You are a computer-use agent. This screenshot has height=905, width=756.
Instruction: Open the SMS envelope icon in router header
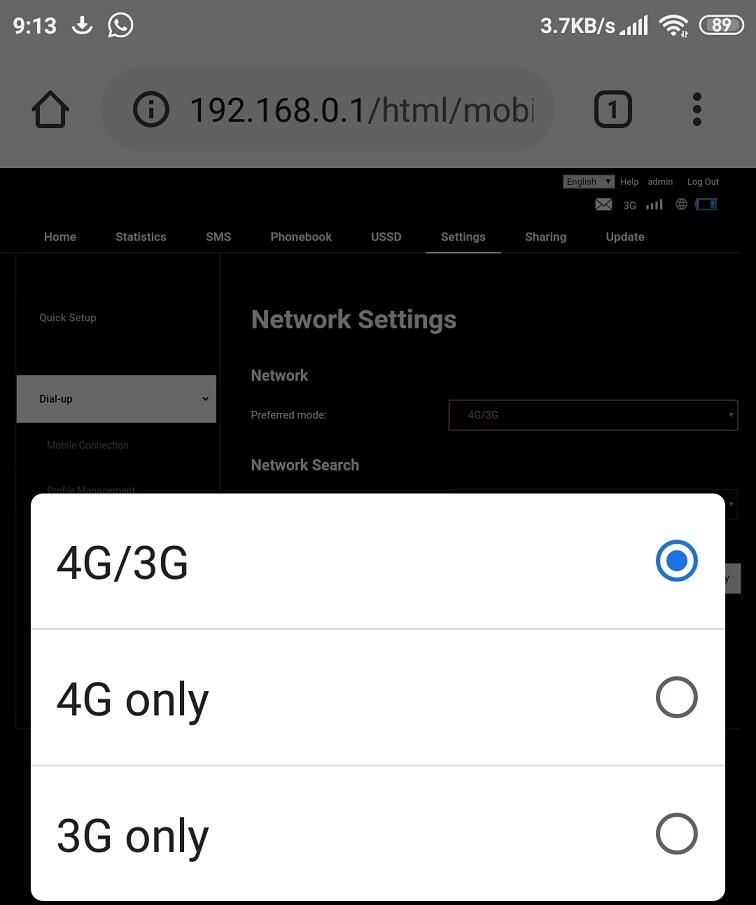point(603,204)
